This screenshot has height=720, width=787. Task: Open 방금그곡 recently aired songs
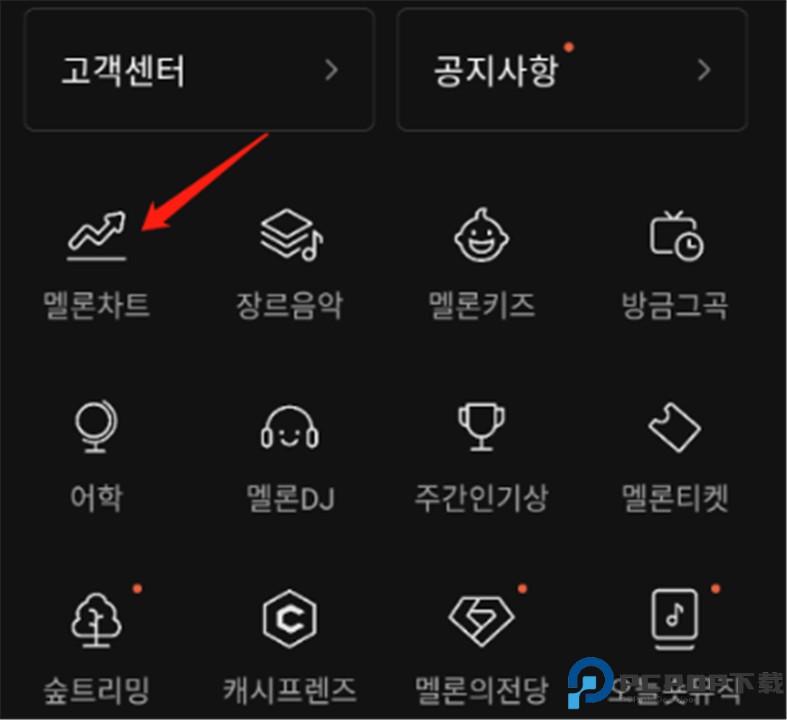[676, 259]
